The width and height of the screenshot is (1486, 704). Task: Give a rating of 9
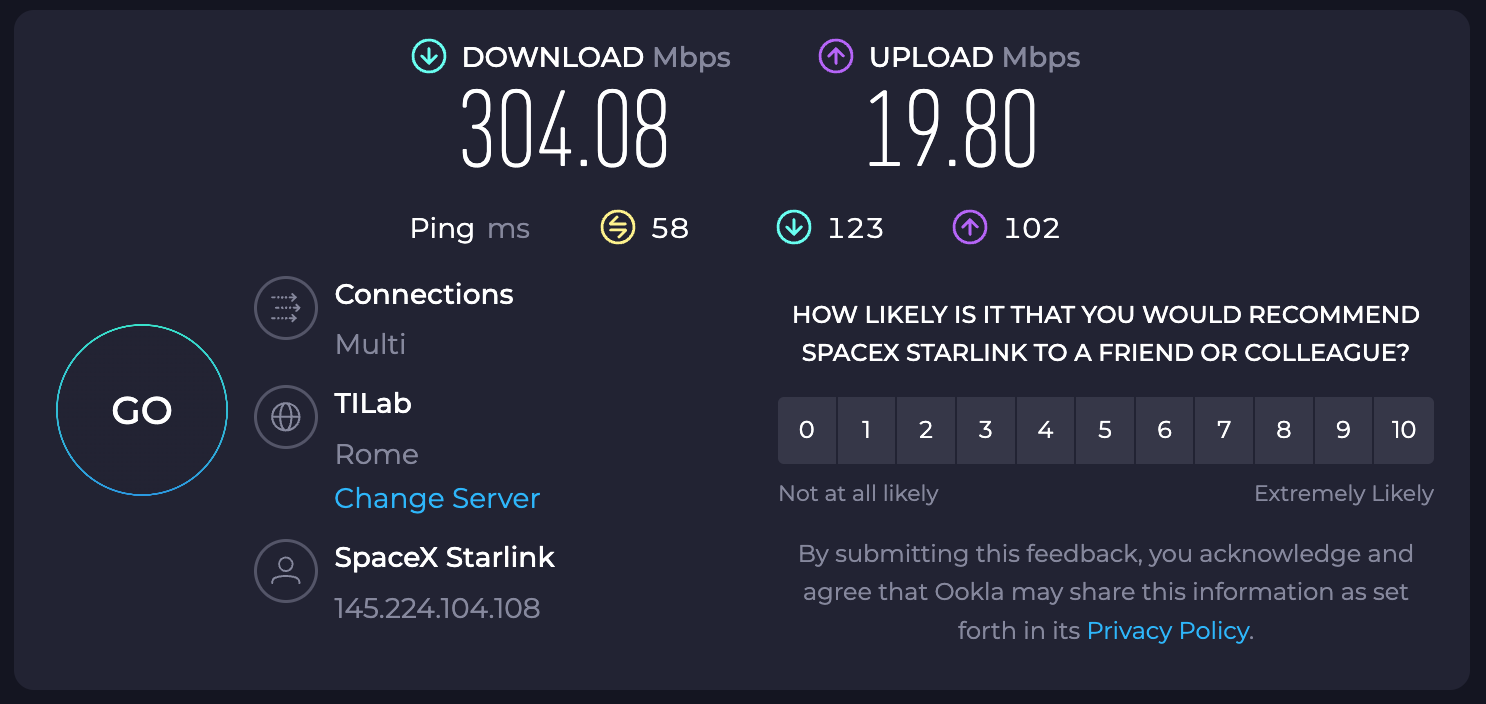point(1343,430)
